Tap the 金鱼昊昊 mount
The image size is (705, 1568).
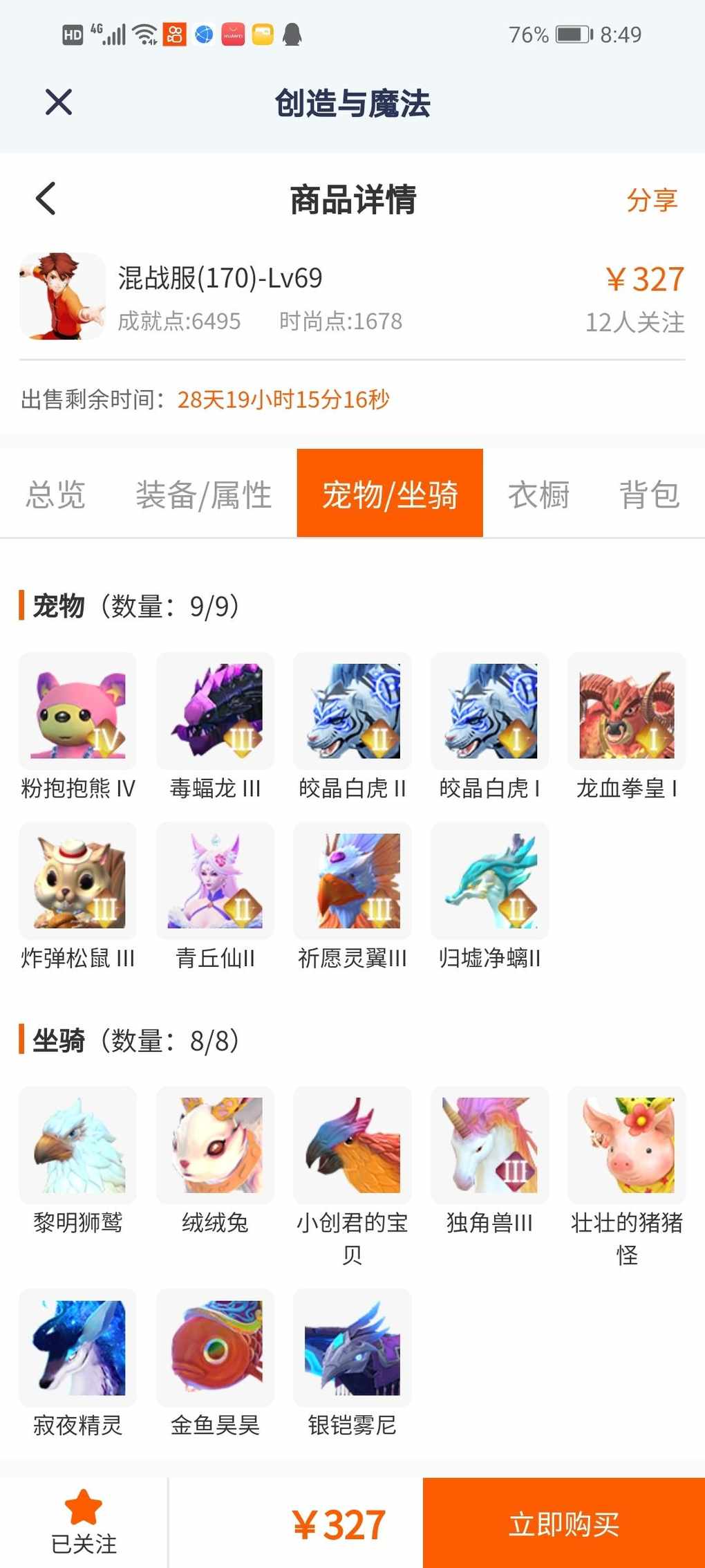tap(215, 1347)
